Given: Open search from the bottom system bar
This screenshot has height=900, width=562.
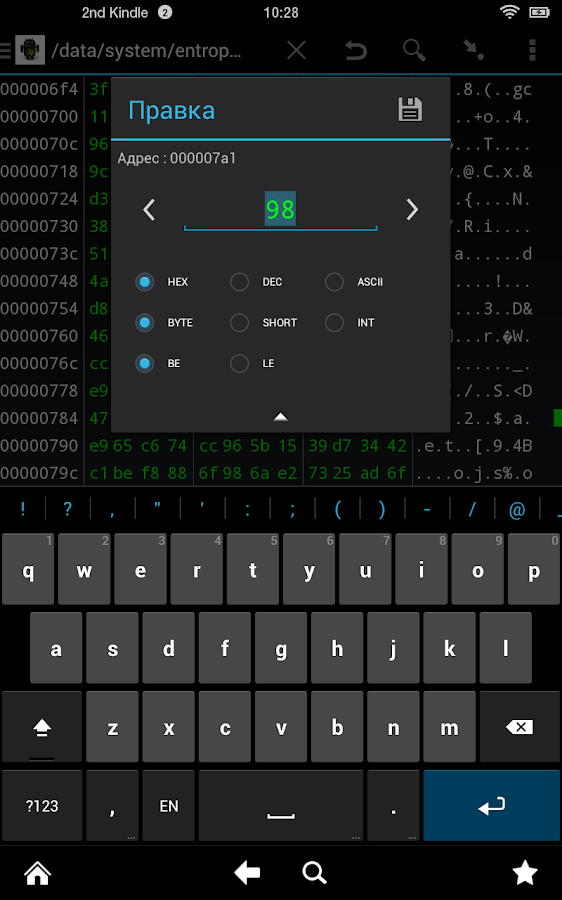Looking at the screenshot, I should (315, 873).
